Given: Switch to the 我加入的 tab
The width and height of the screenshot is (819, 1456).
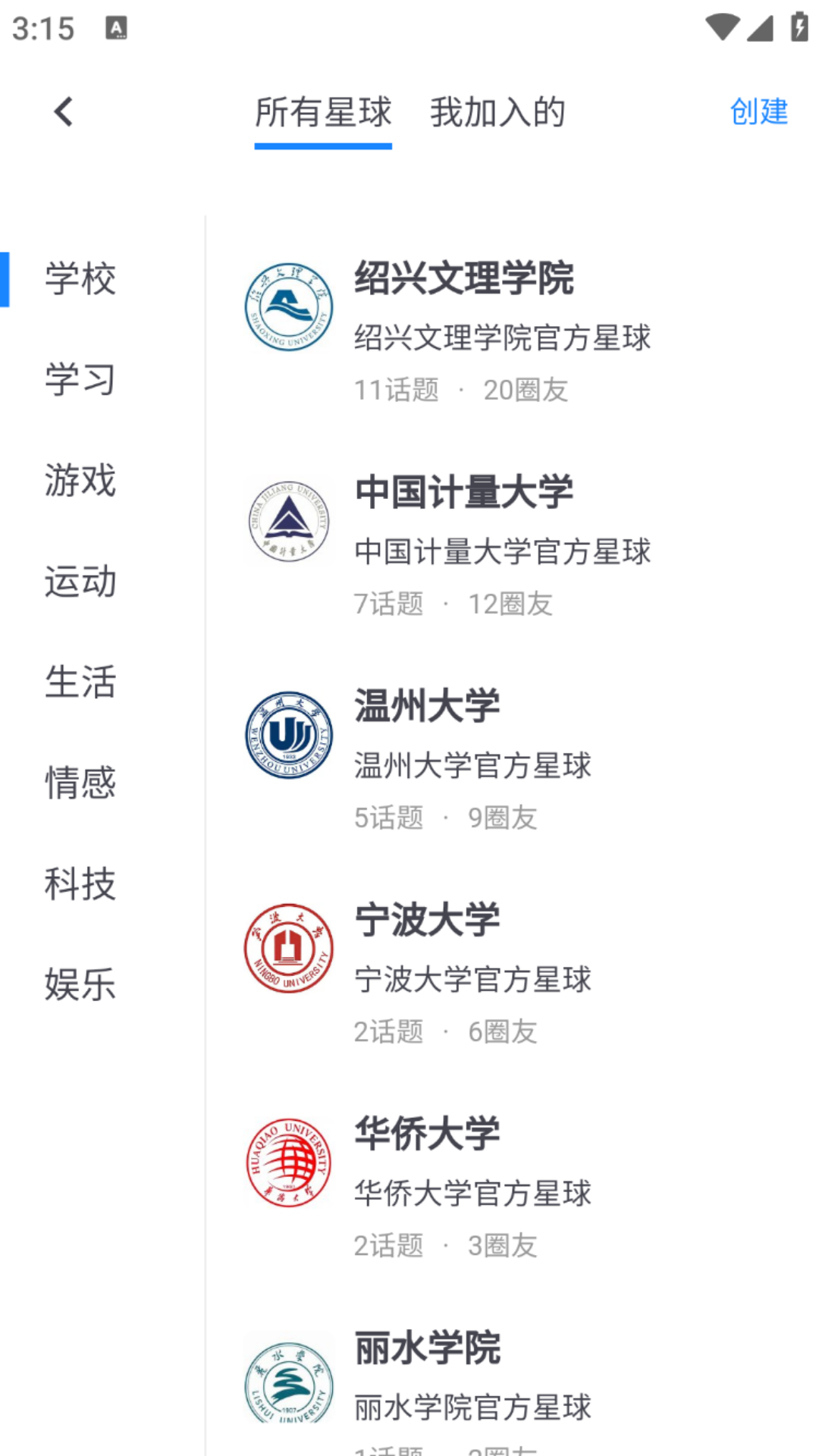Looking at the screenshot, I should click(x=497, y=112).
